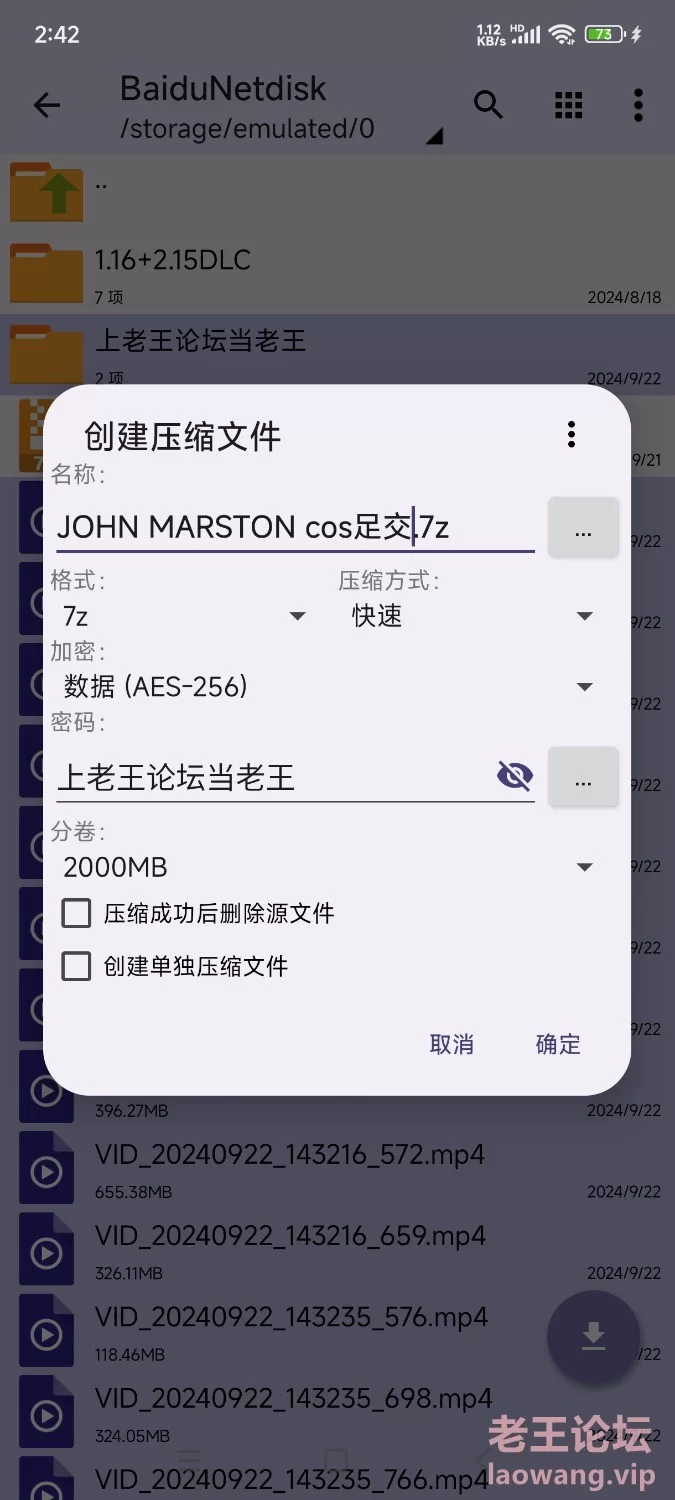Open the dialog's three-dot overflow menu
Screen dimensions: 675x1500
click(571, 434)
